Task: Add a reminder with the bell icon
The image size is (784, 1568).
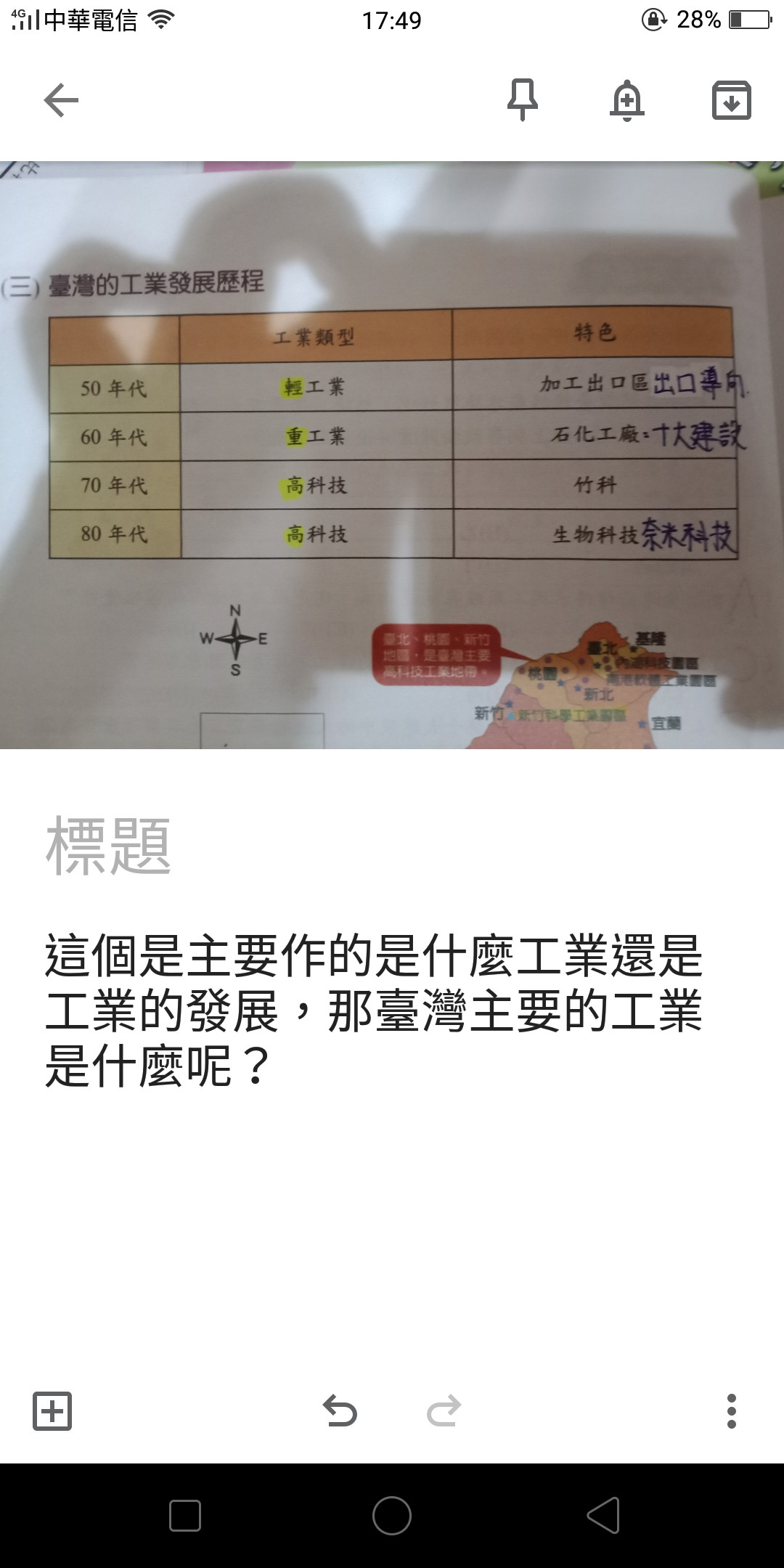Action: pos(627,100)
